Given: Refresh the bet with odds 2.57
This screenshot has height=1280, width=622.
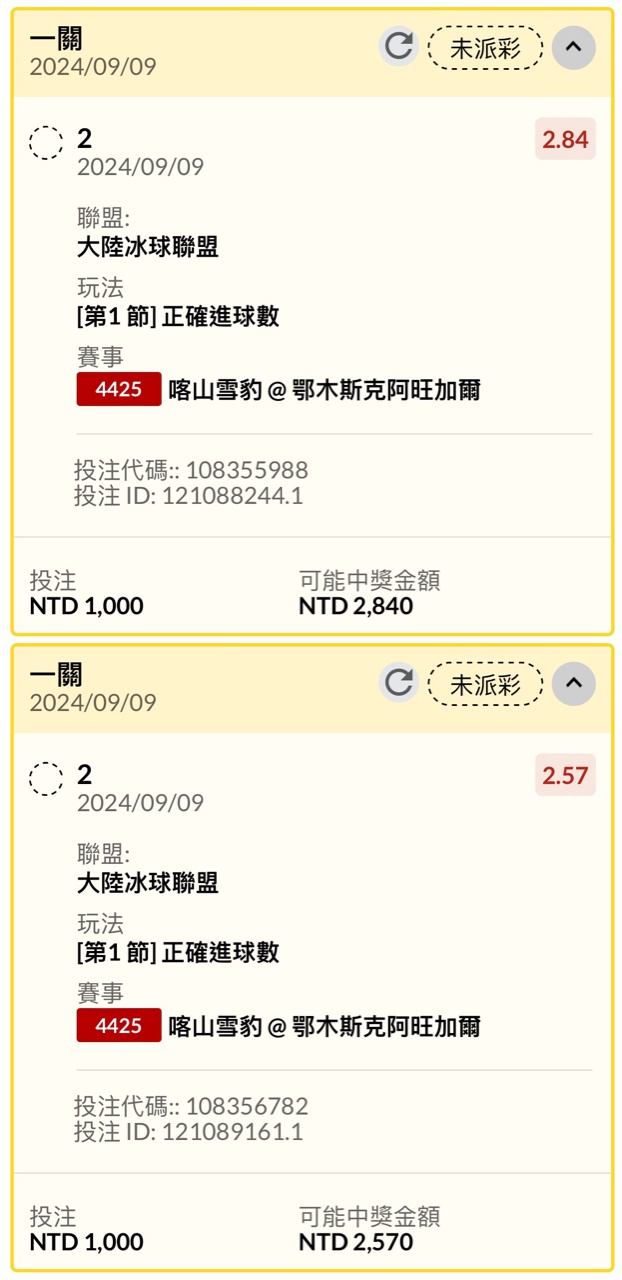Looking at the screenshot, I should (399, 683).
